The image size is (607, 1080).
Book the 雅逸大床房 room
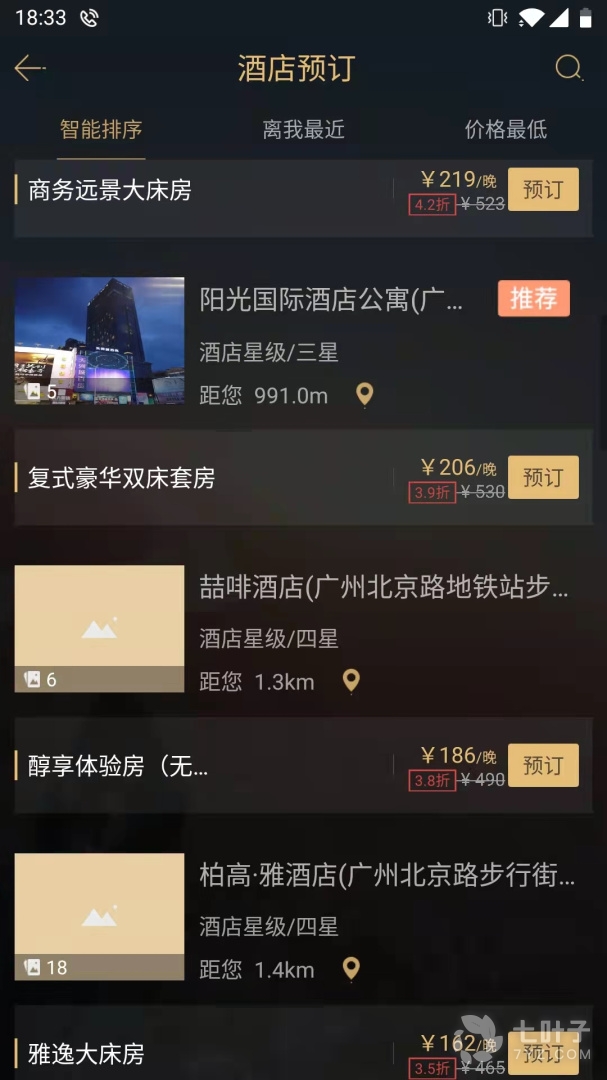[x=543, y=1050]
